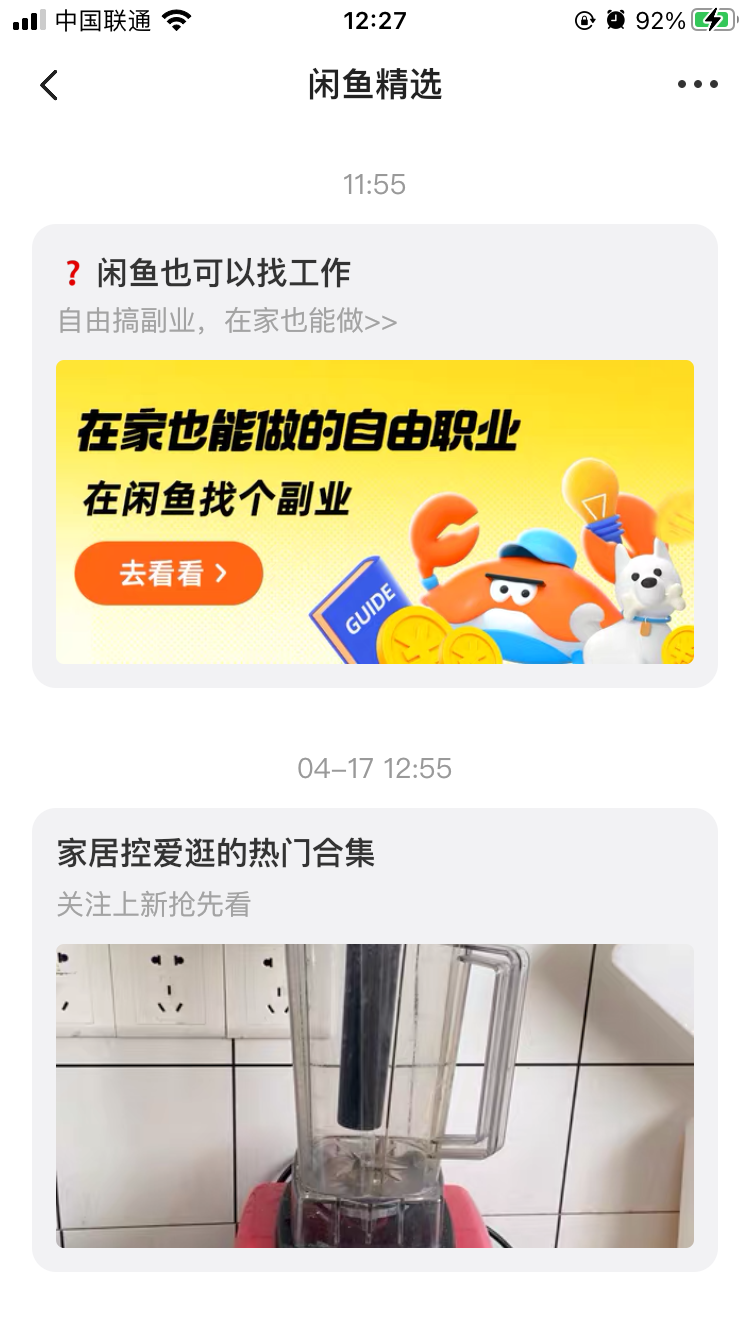
Task: Tap the 04-17 12:55 timestamp label
Action: click(375, 767)
